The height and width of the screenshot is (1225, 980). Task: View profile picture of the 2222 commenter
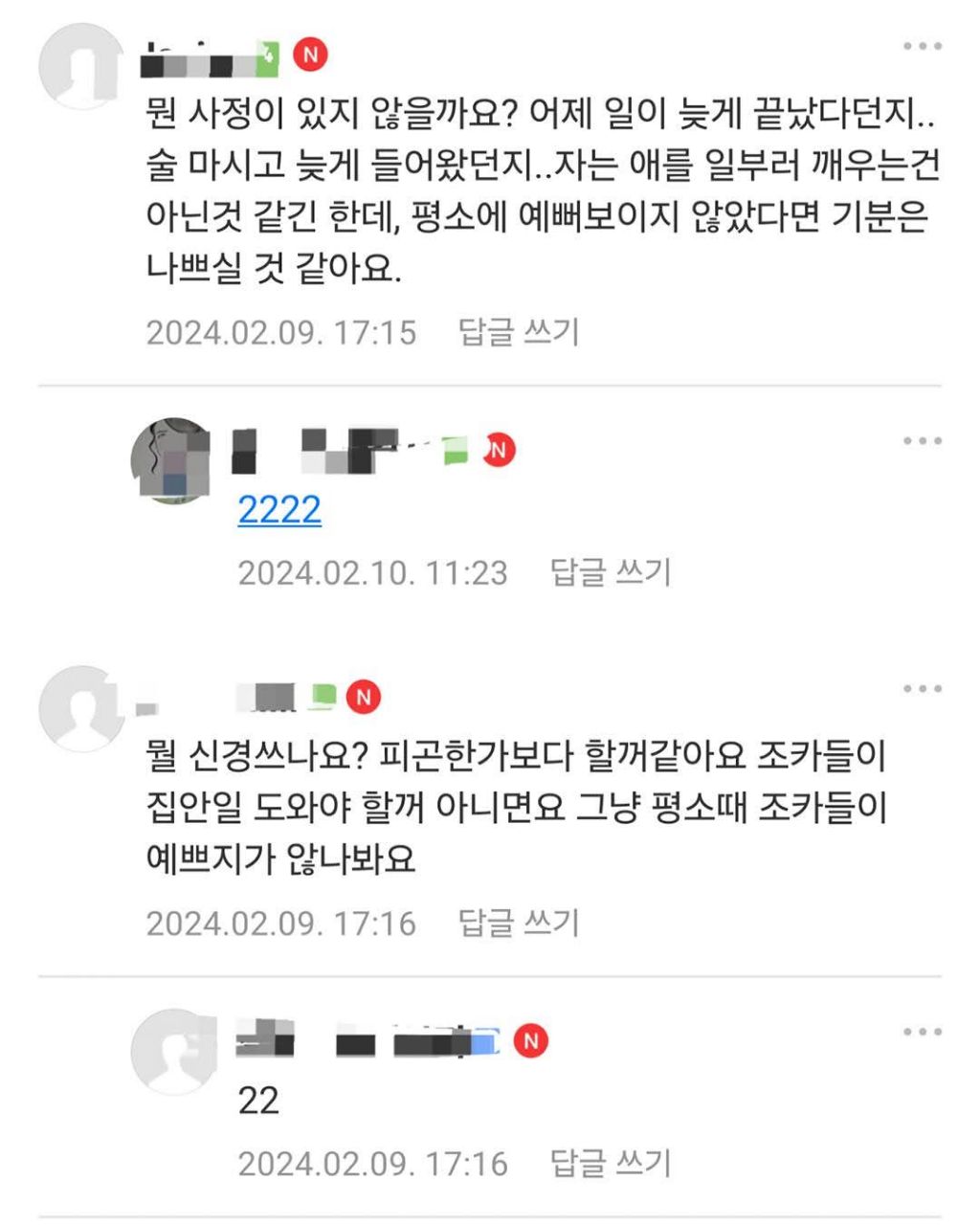click(172, 460)
